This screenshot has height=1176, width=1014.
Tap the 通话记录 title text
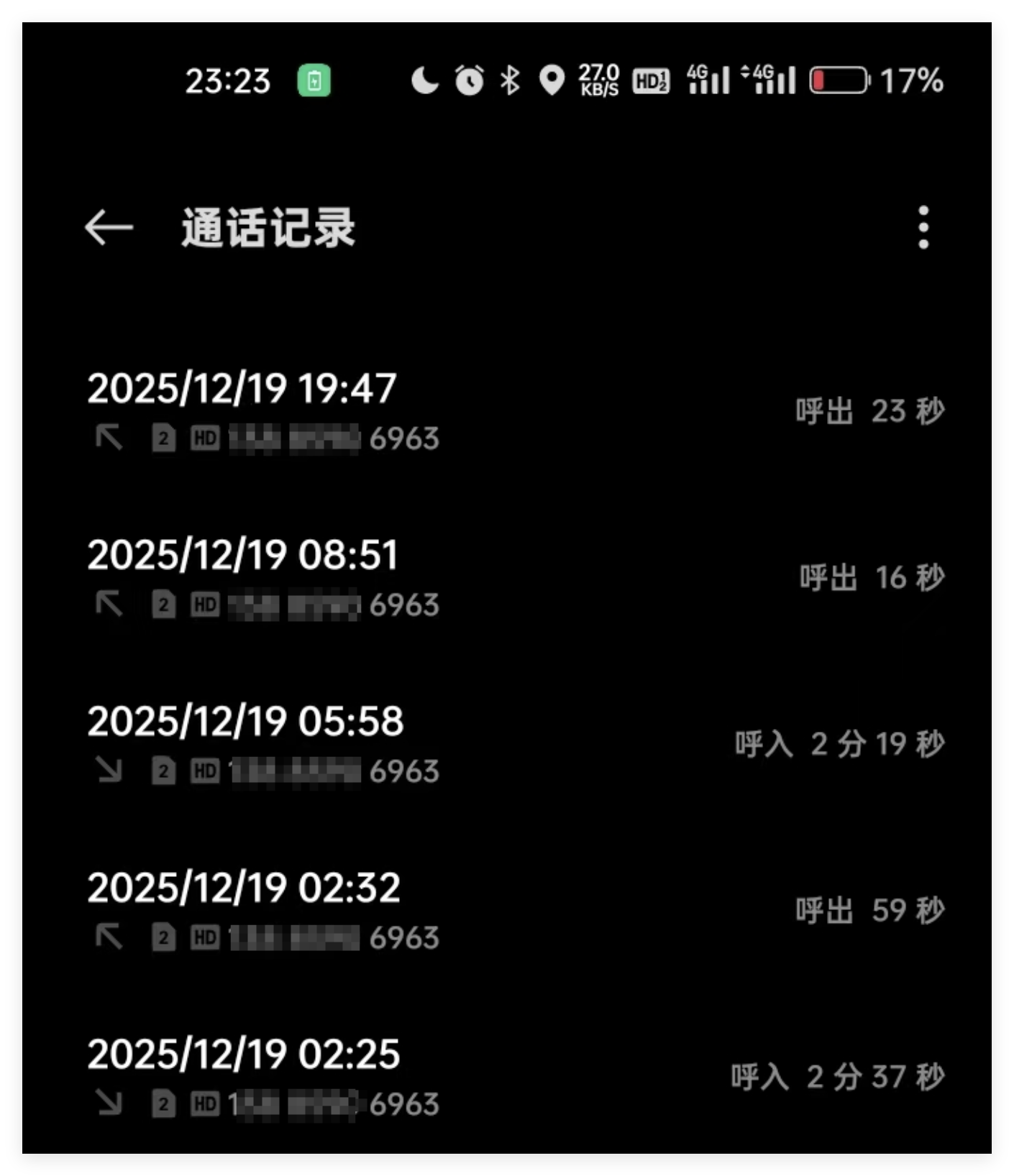(268, 227)
